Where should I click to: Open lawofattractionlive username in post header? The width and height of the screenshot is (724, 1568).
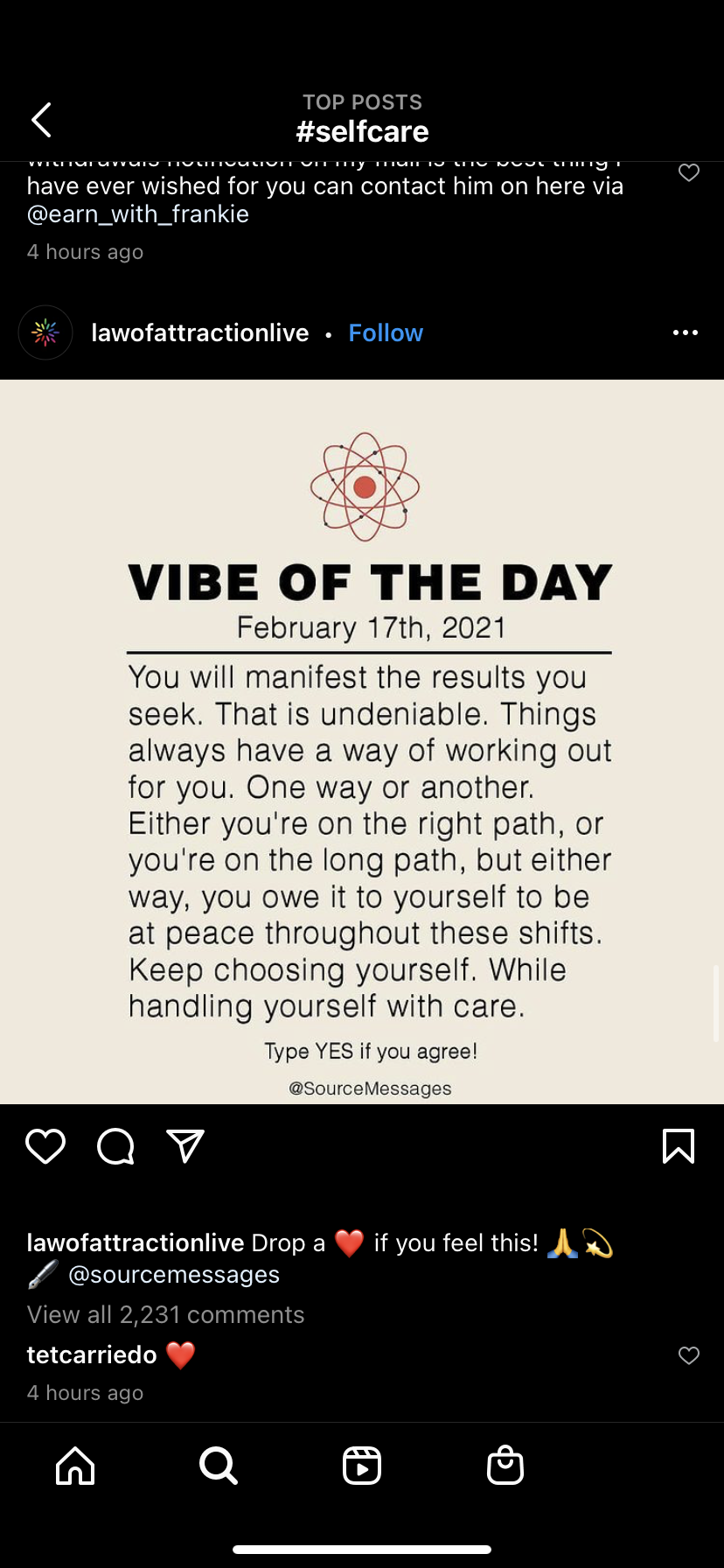[x=199, y=332]
